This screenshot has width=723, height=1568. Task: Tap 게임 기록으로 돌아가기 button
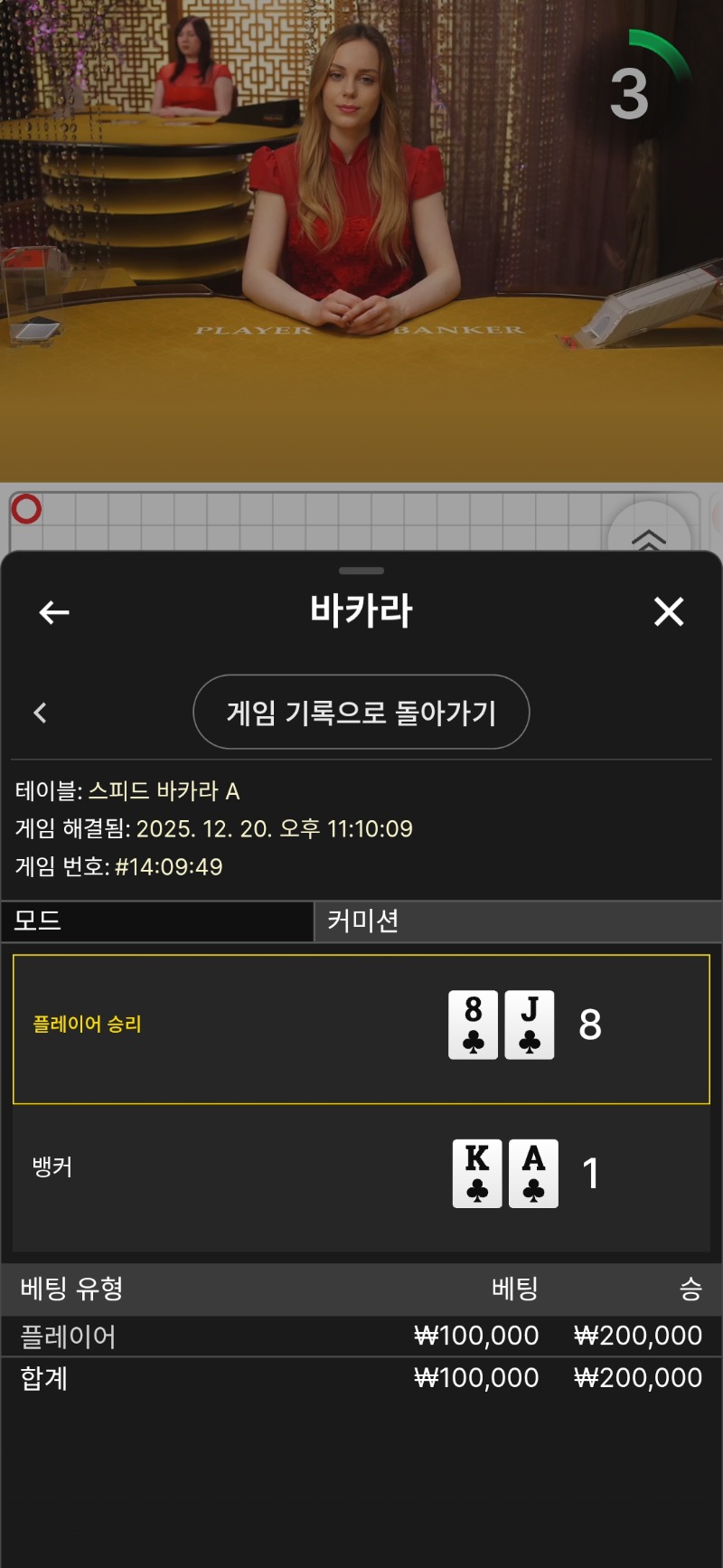(x=361, y=713)
